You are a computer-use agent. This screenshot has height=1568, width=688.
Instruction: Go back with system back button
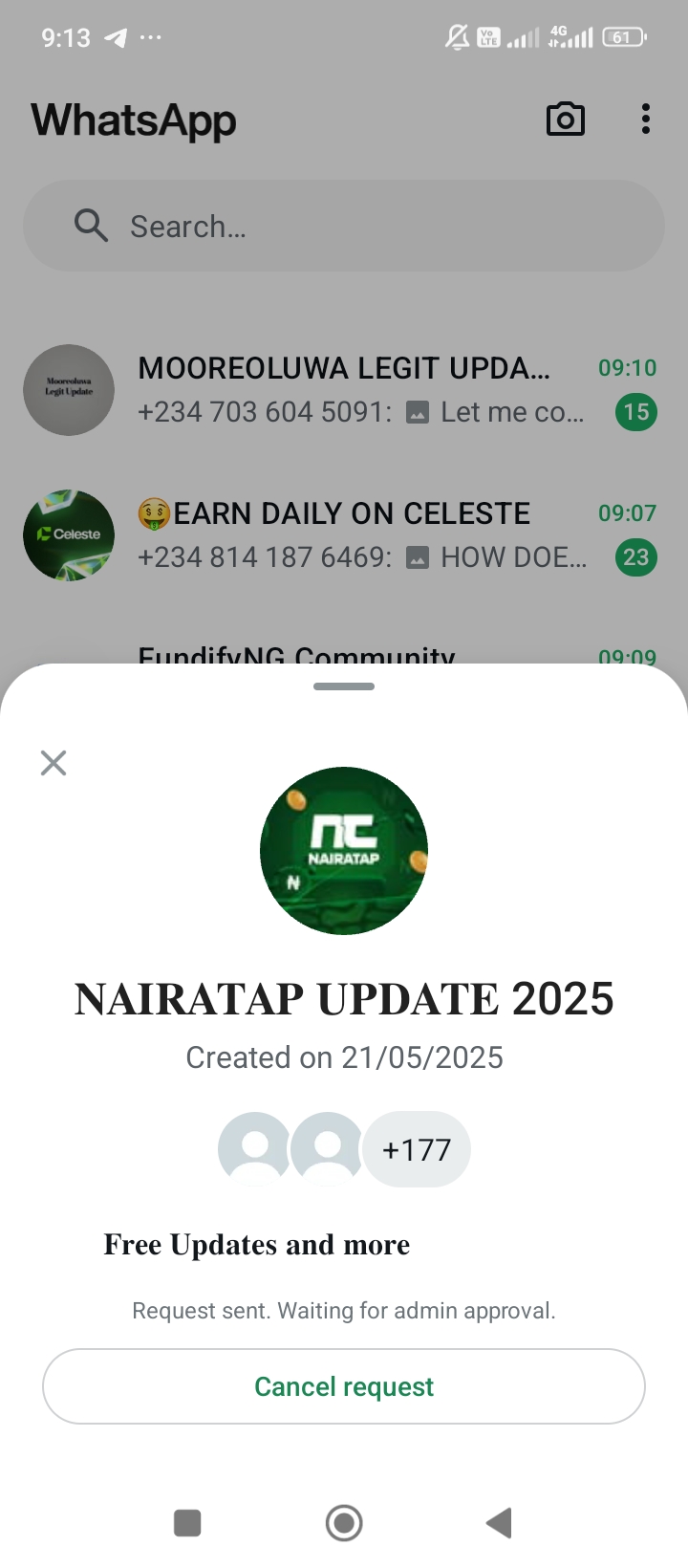(x=499, y=1523)
